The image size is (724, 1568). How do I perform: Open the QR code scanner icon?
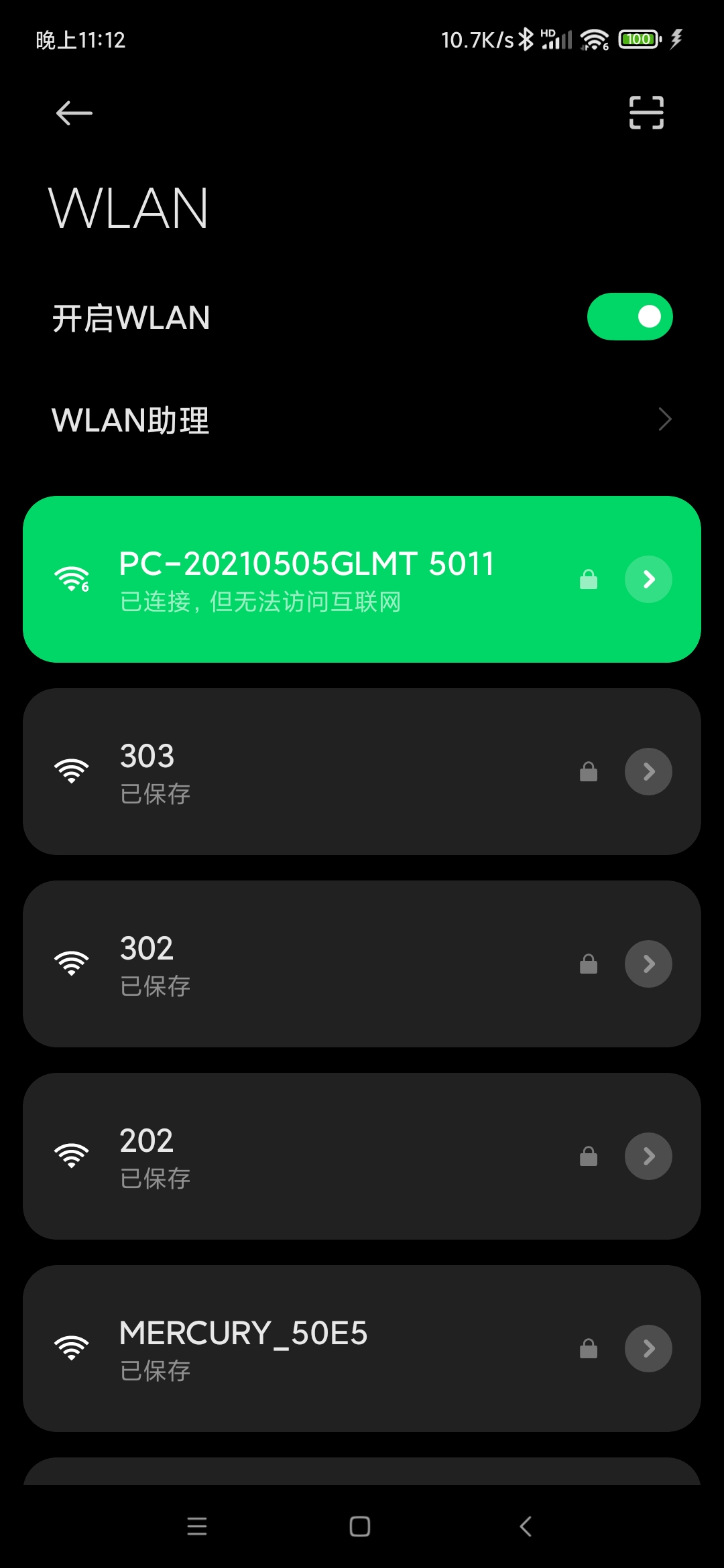646,113
